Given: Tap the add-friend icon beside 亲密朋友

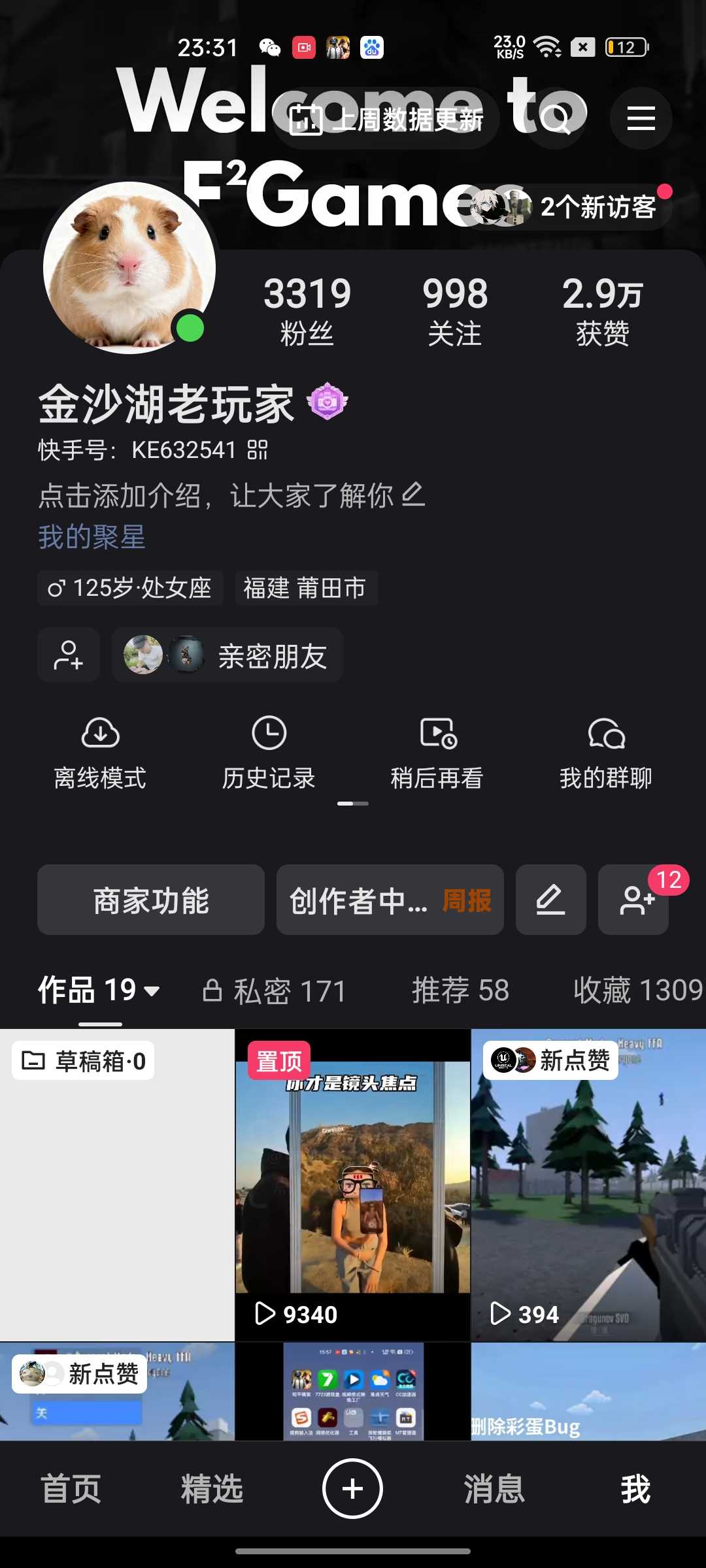Looking at the screenshot, I should click(x=69, y=655).
